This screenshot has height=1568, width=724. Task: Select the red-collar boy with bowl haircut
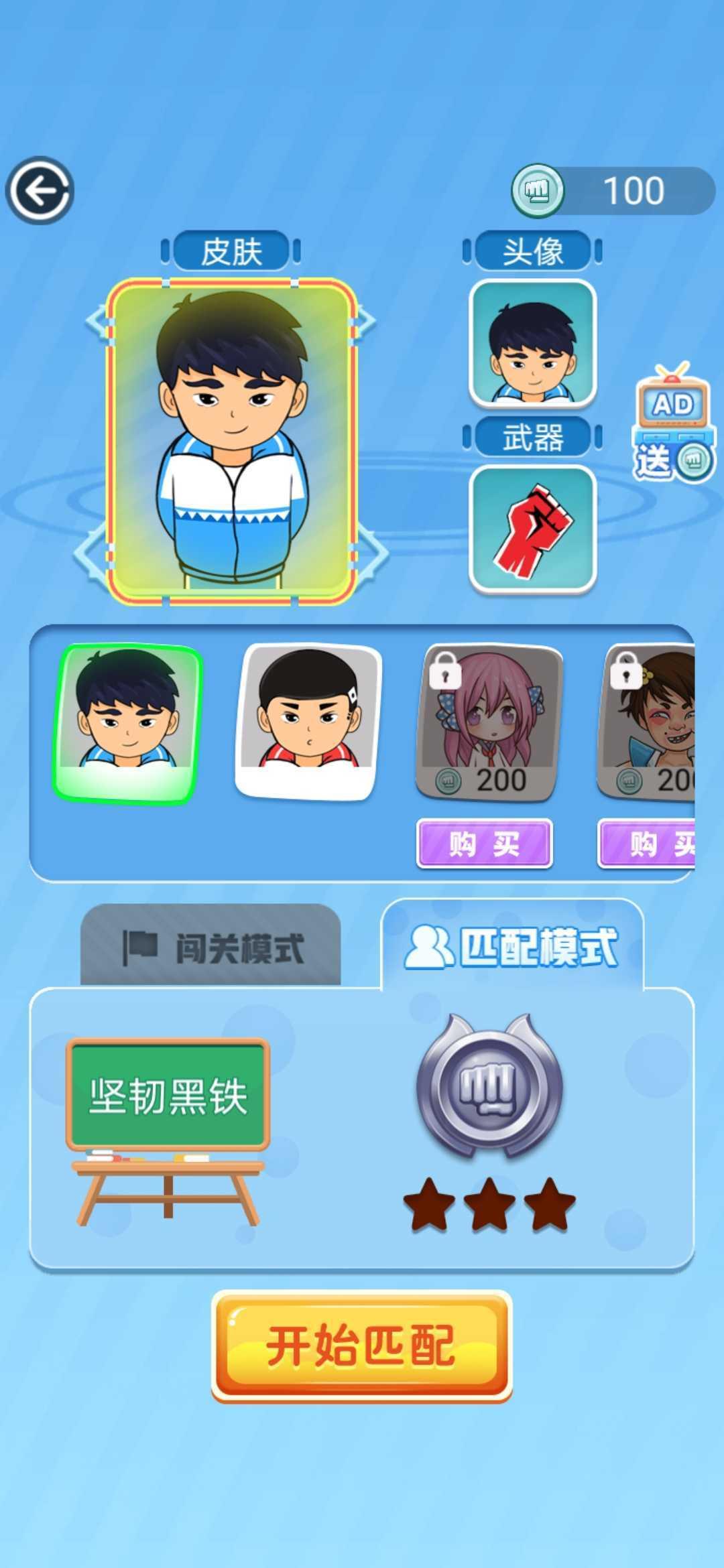coord(308,721)
